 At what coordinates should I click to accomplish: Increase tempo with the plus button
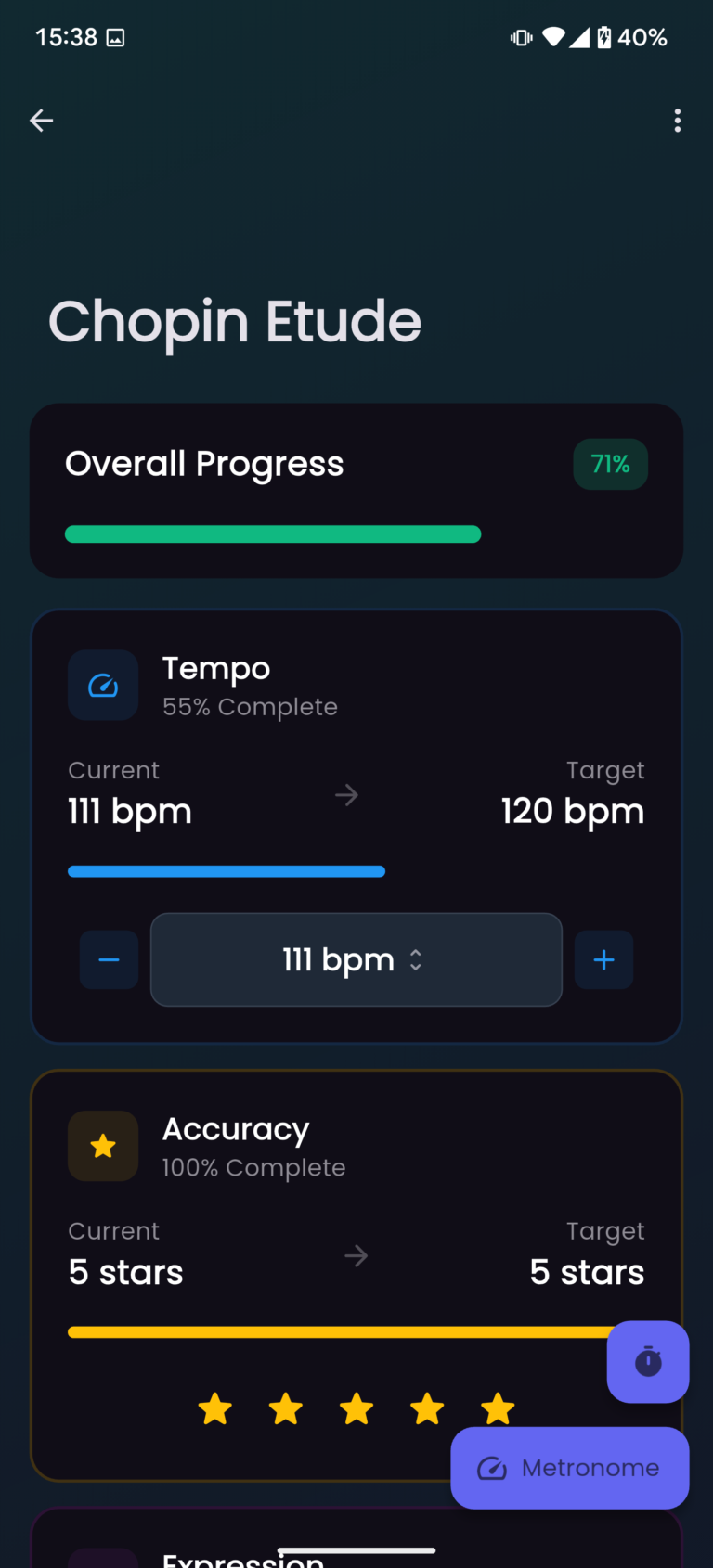(x=603, y=959)
